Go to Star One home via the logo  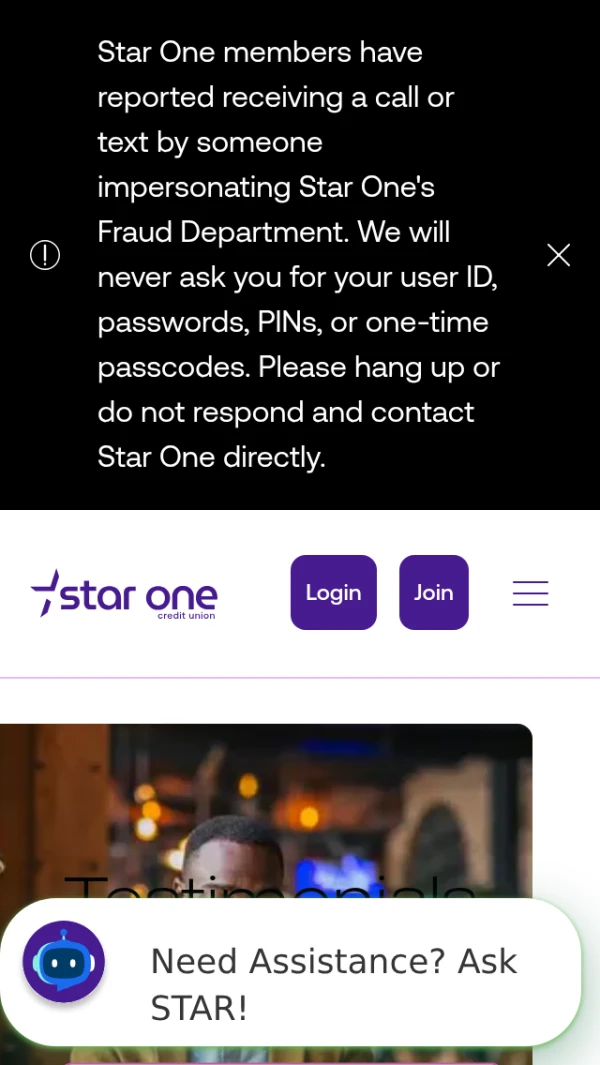point(124,594)
